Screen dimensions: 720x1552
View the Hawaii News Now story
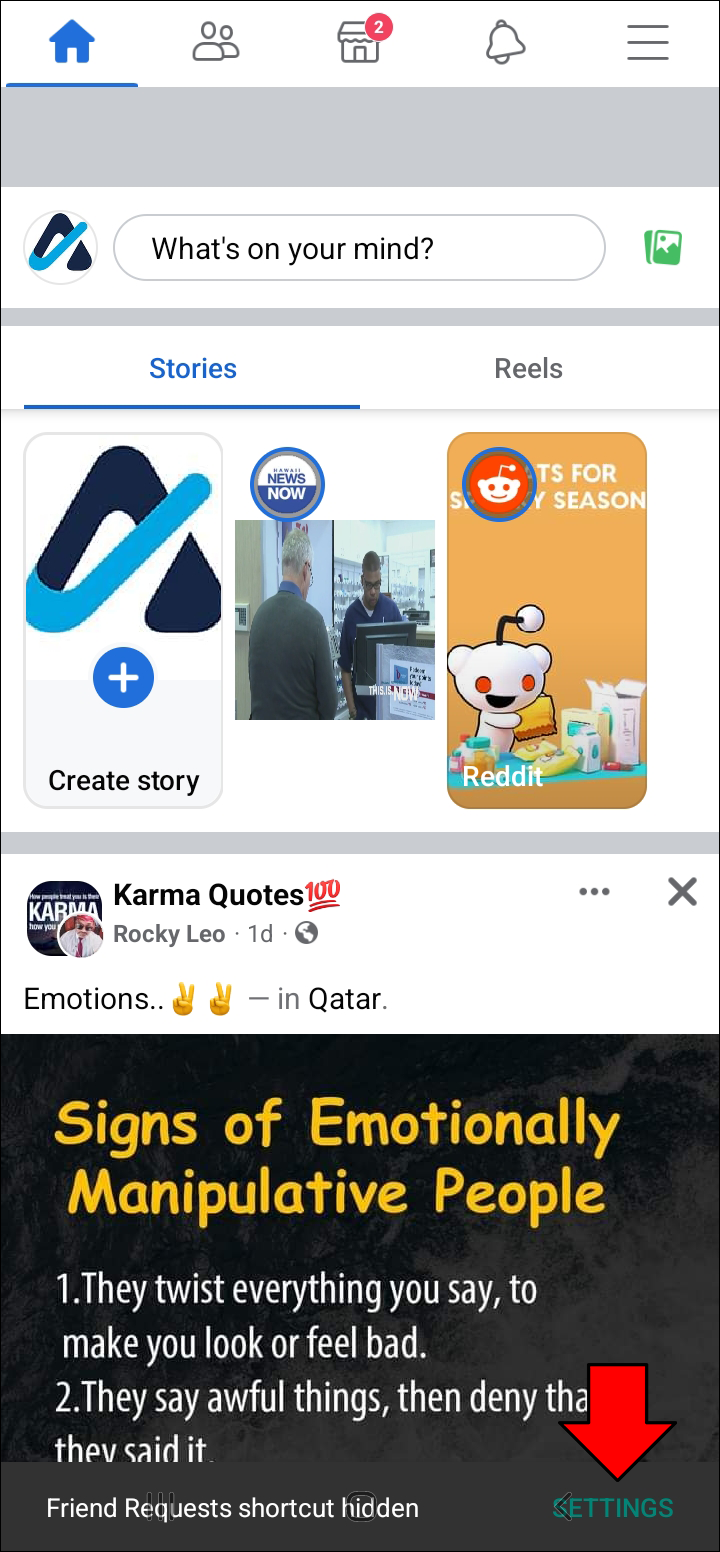click(x=334, y=620)
